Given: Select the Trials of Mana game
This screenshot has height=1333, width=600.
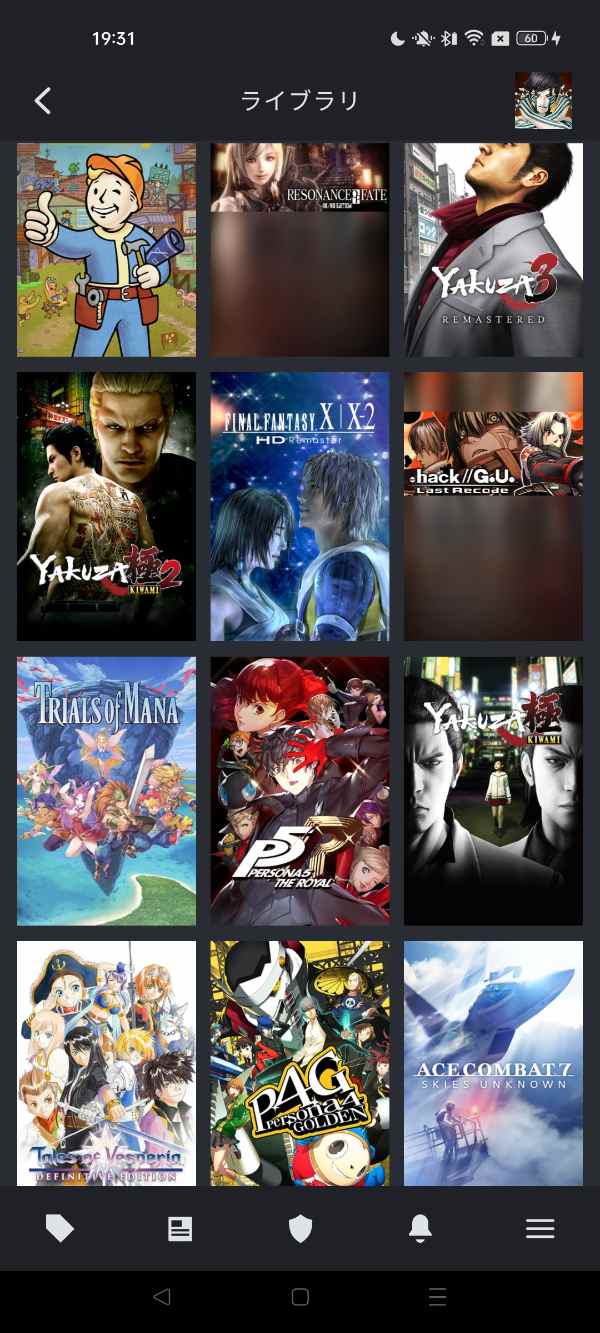Looking at the screenshot, I should [x=107, y=790].
